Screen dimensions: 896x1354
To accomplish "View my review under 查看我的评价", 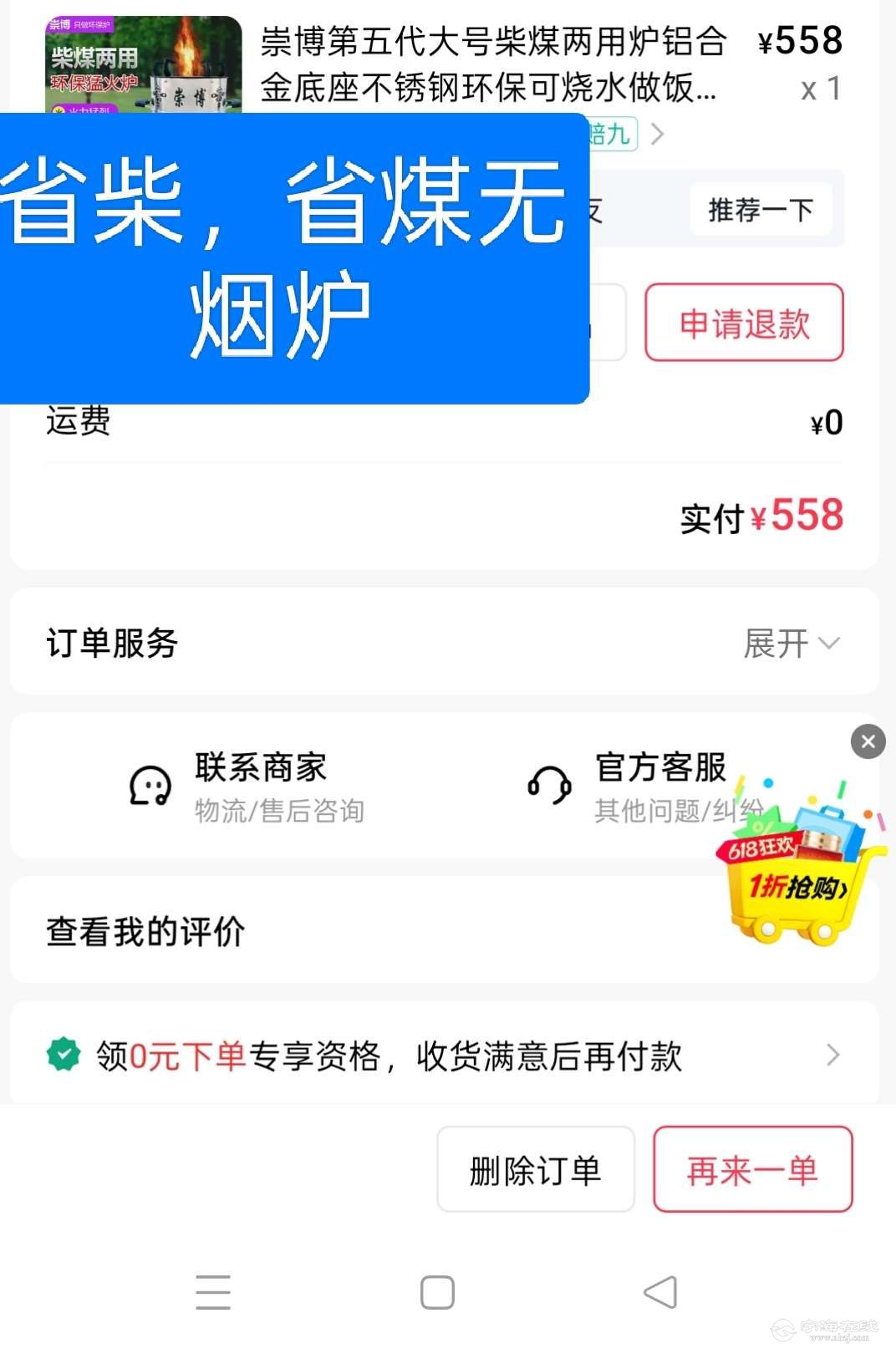I will click(145, 931).
